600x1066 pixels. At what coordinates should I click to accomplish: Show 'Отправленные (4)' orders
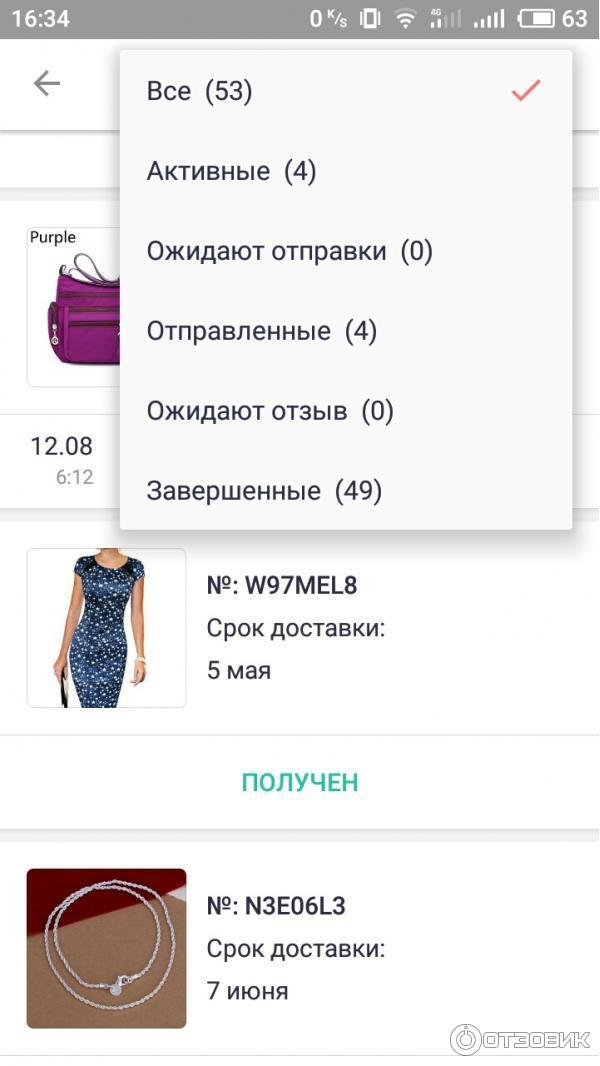[261, 331]
